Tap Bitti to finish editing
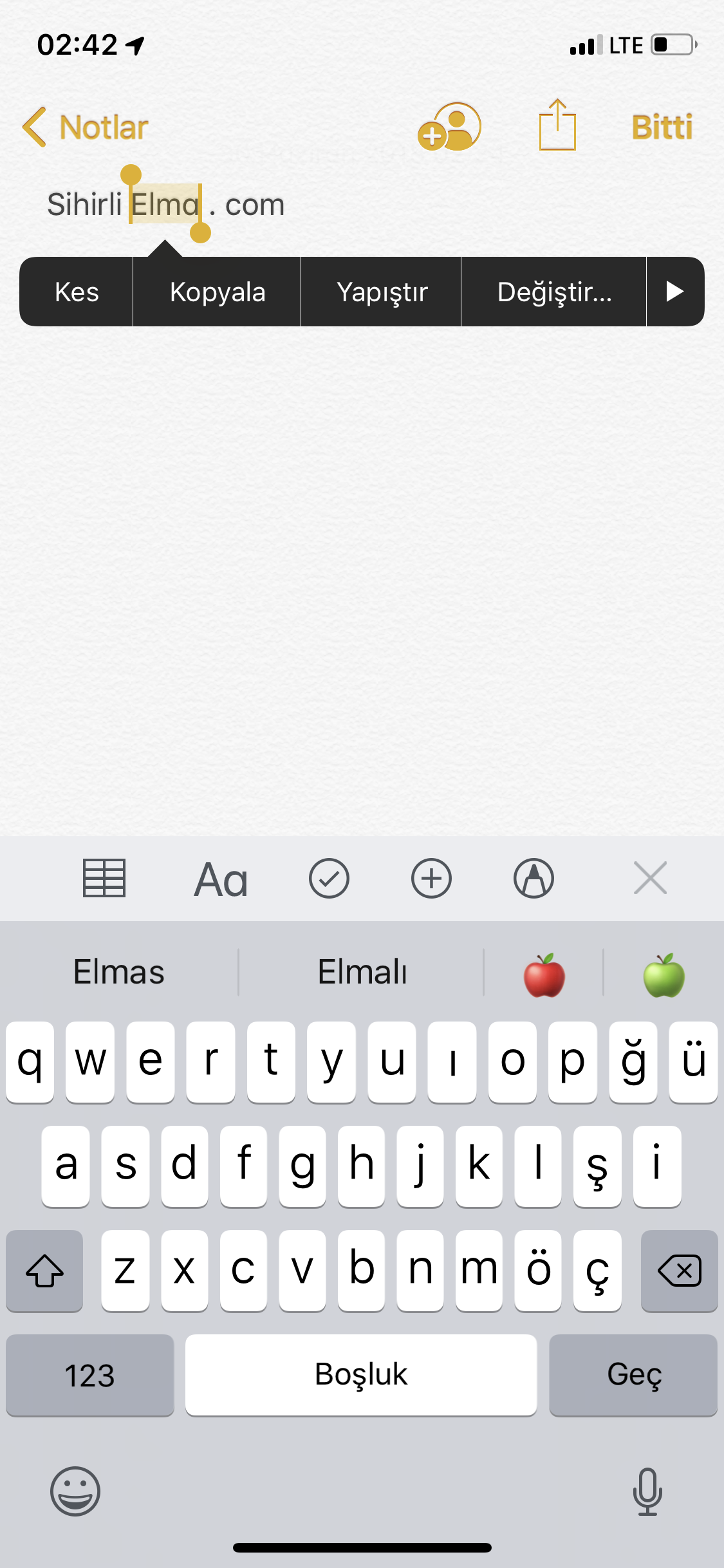This screenshot has width=724, height=1568. 662,127
